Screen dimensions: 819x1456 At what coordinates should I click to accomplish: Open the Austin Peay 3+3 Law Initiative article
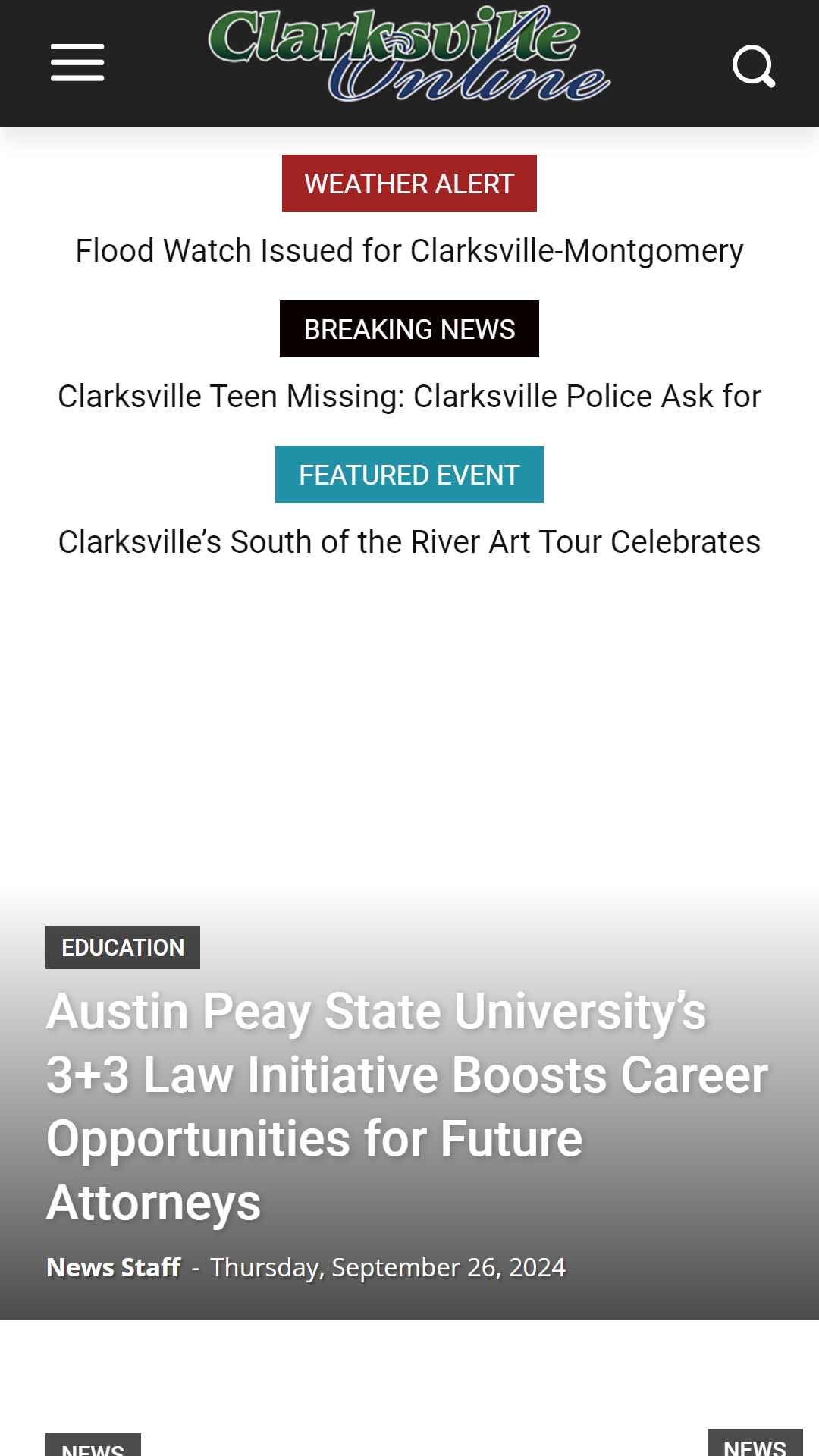[x=407, y=1107]
